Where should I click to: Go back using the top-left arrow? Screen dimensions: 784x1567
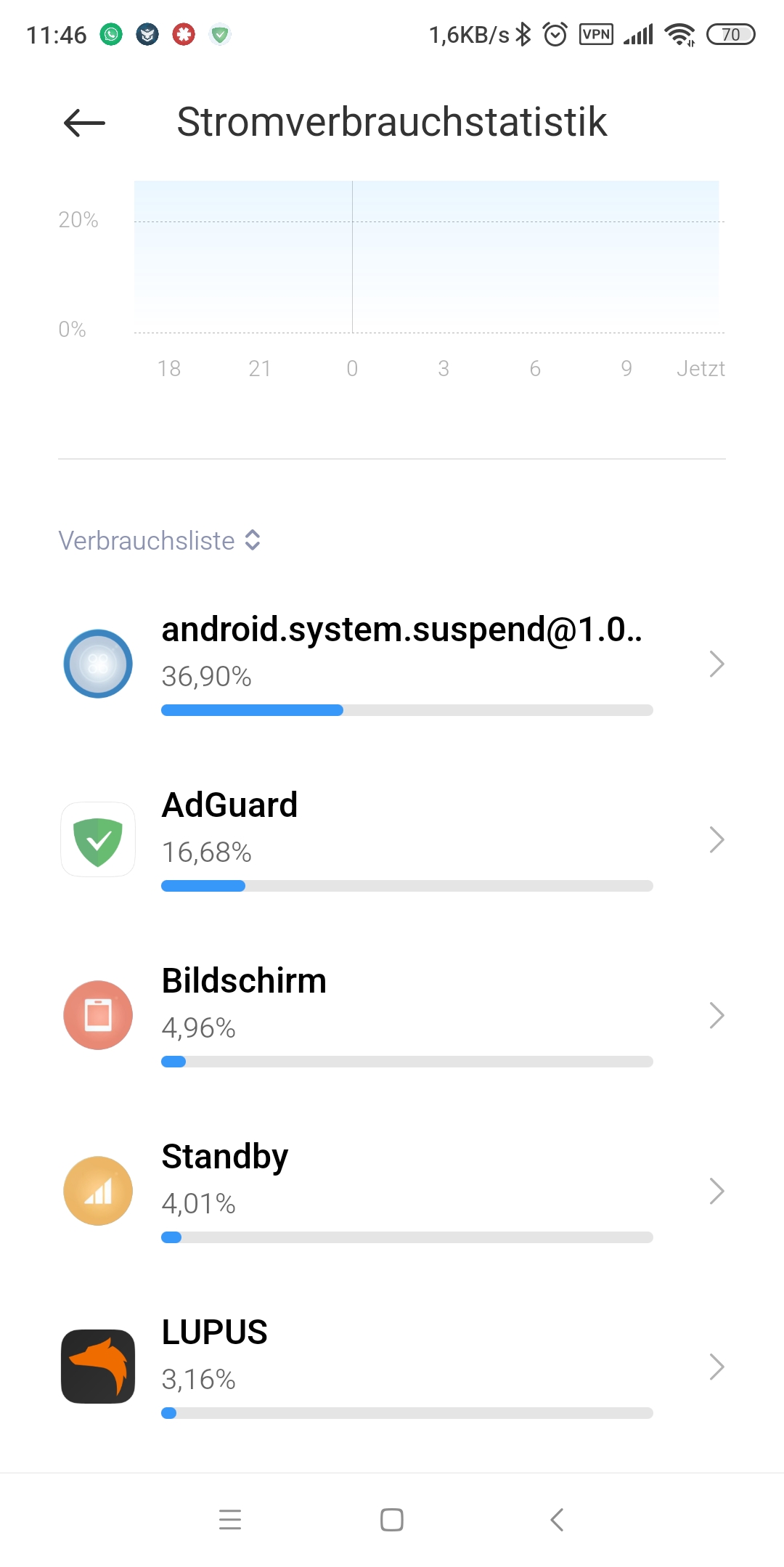coord(84,123)
